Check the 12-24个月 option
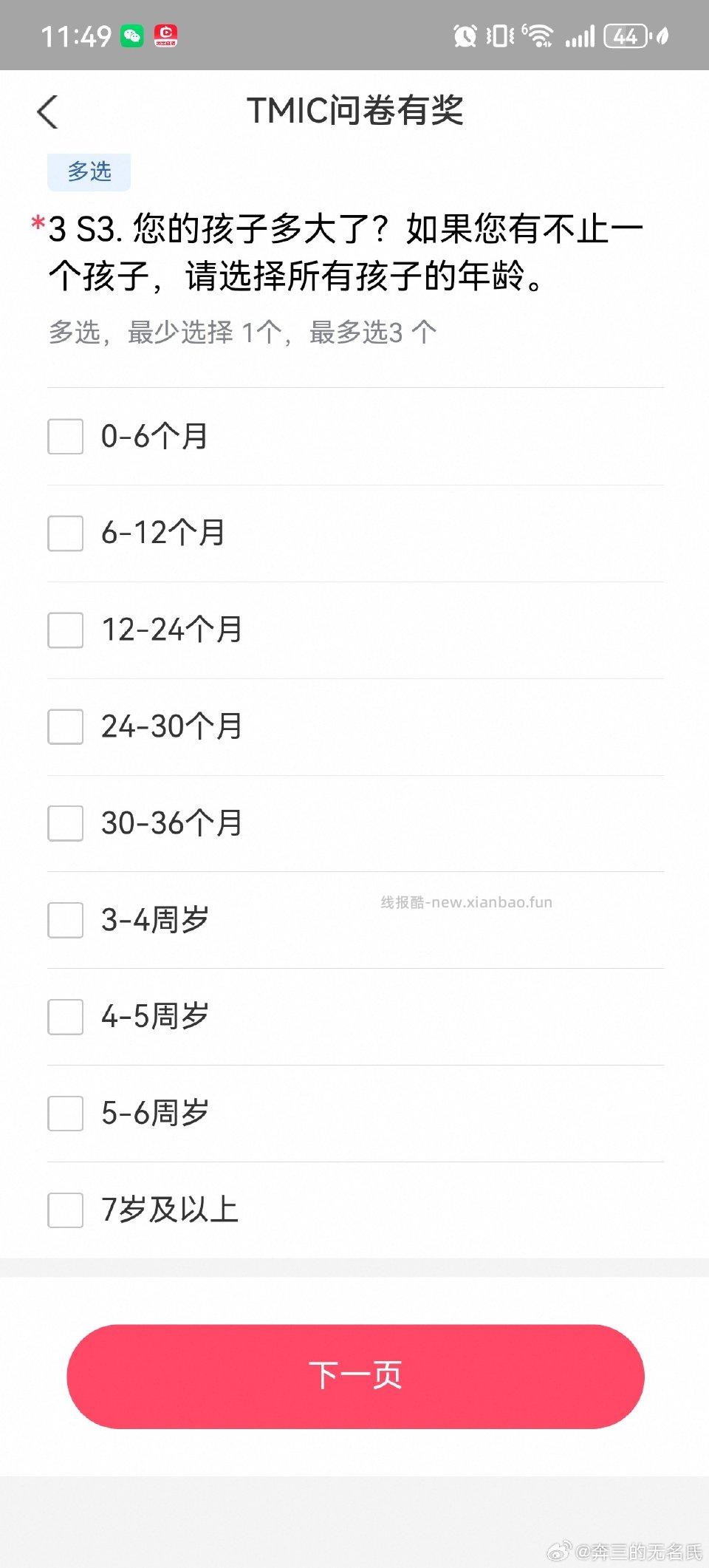This screenshot has height=1568, width=709. [x=65, y=630]
